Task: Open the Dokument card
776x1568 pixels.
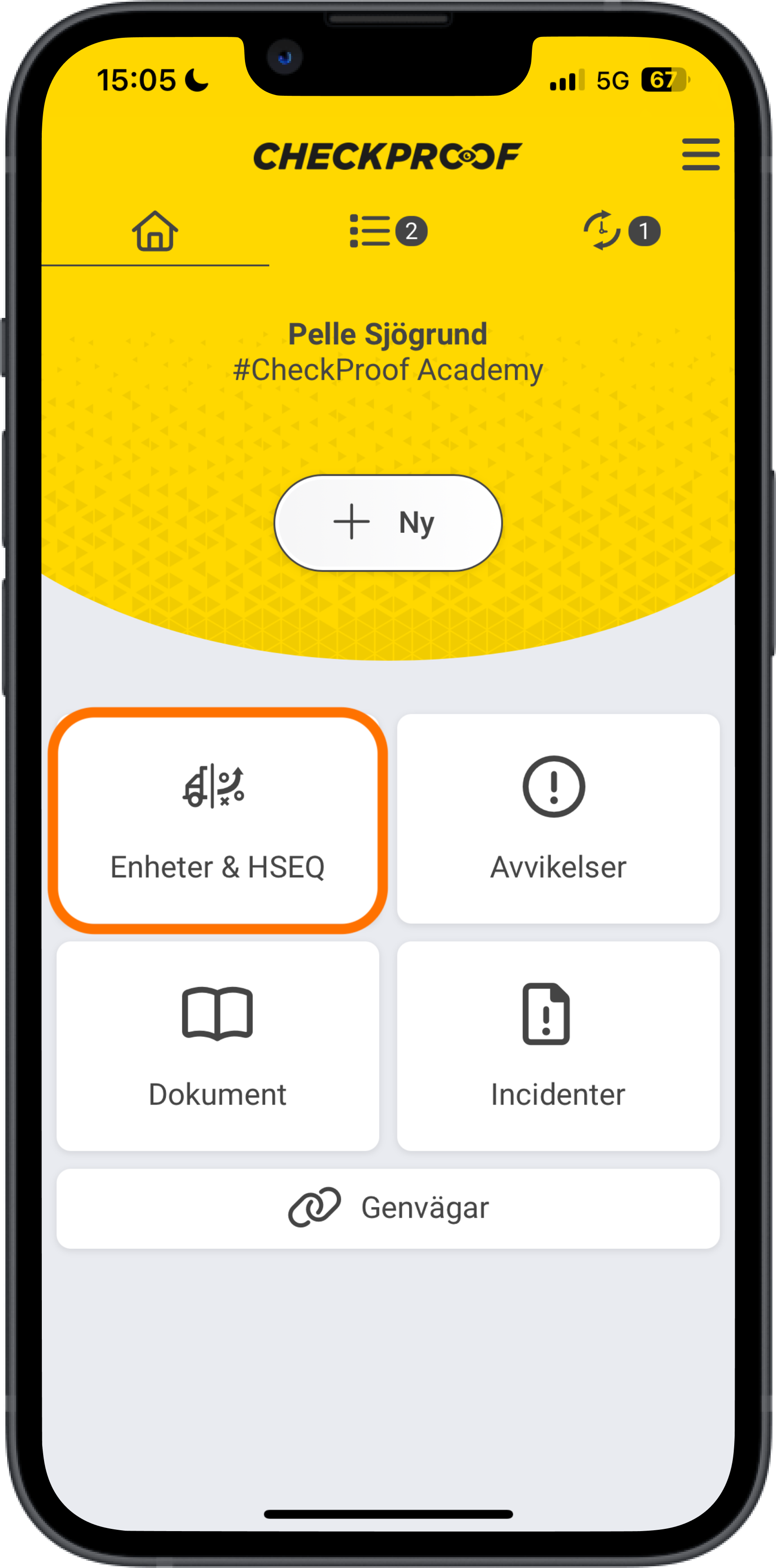Action: pos(217,1046)
